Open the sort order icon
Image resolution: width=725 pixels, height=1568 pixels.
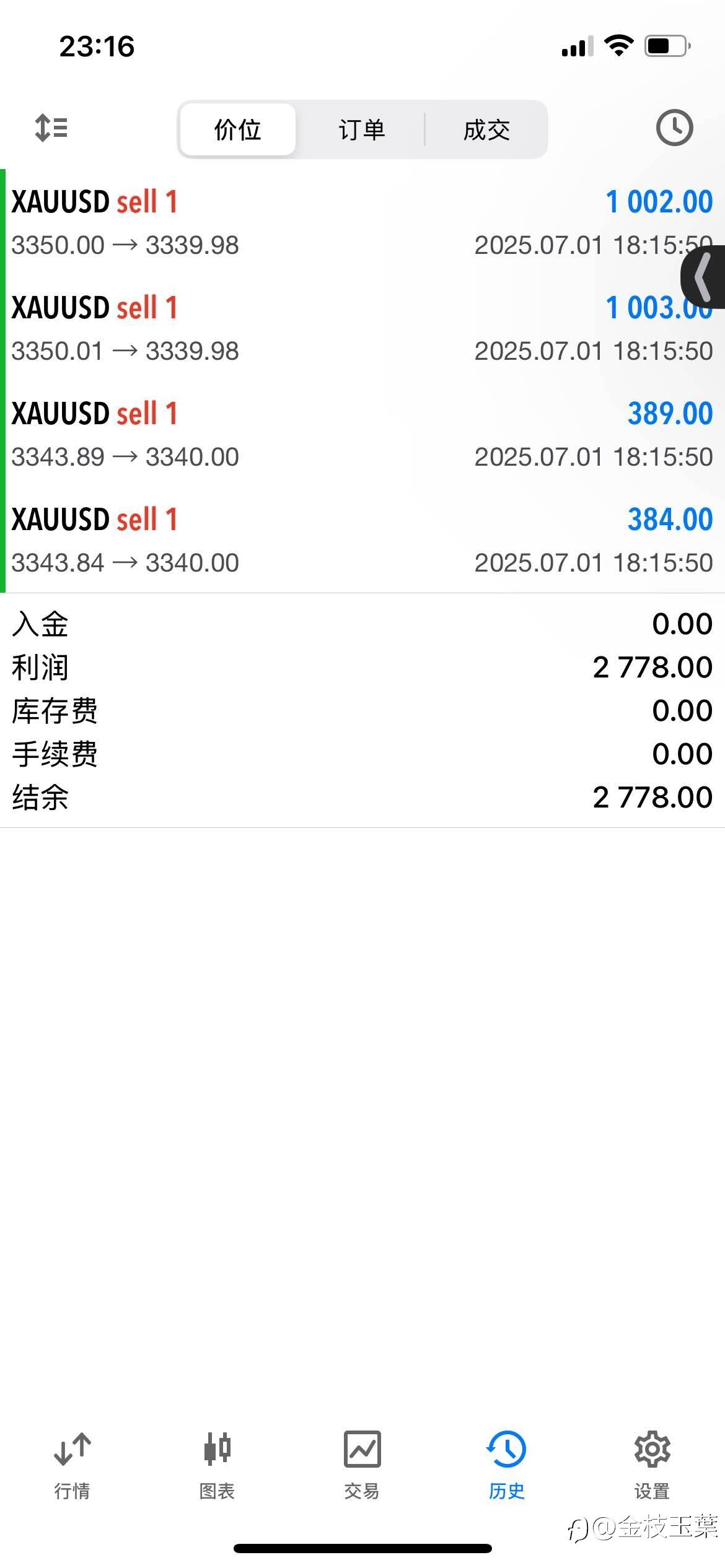pos(51,128)
